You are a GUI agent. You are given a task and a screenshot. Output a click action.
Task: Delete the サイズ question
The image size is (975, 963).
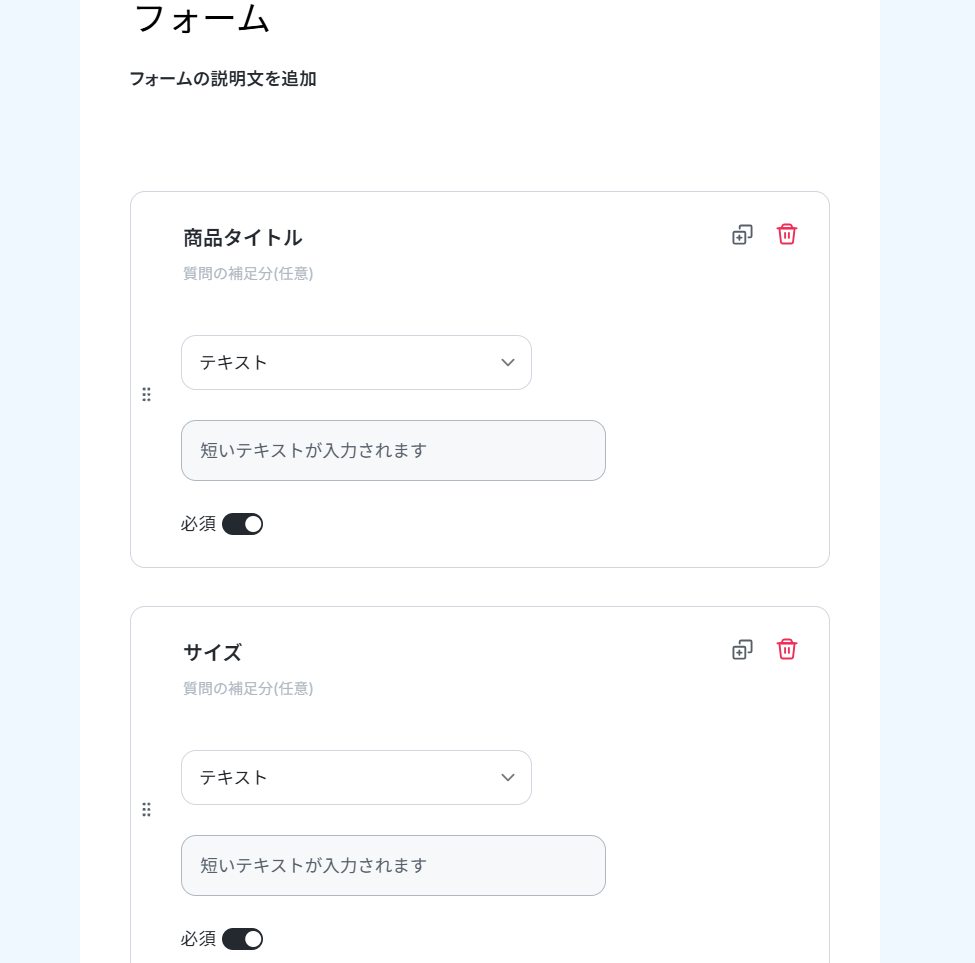tap(787, 649)
